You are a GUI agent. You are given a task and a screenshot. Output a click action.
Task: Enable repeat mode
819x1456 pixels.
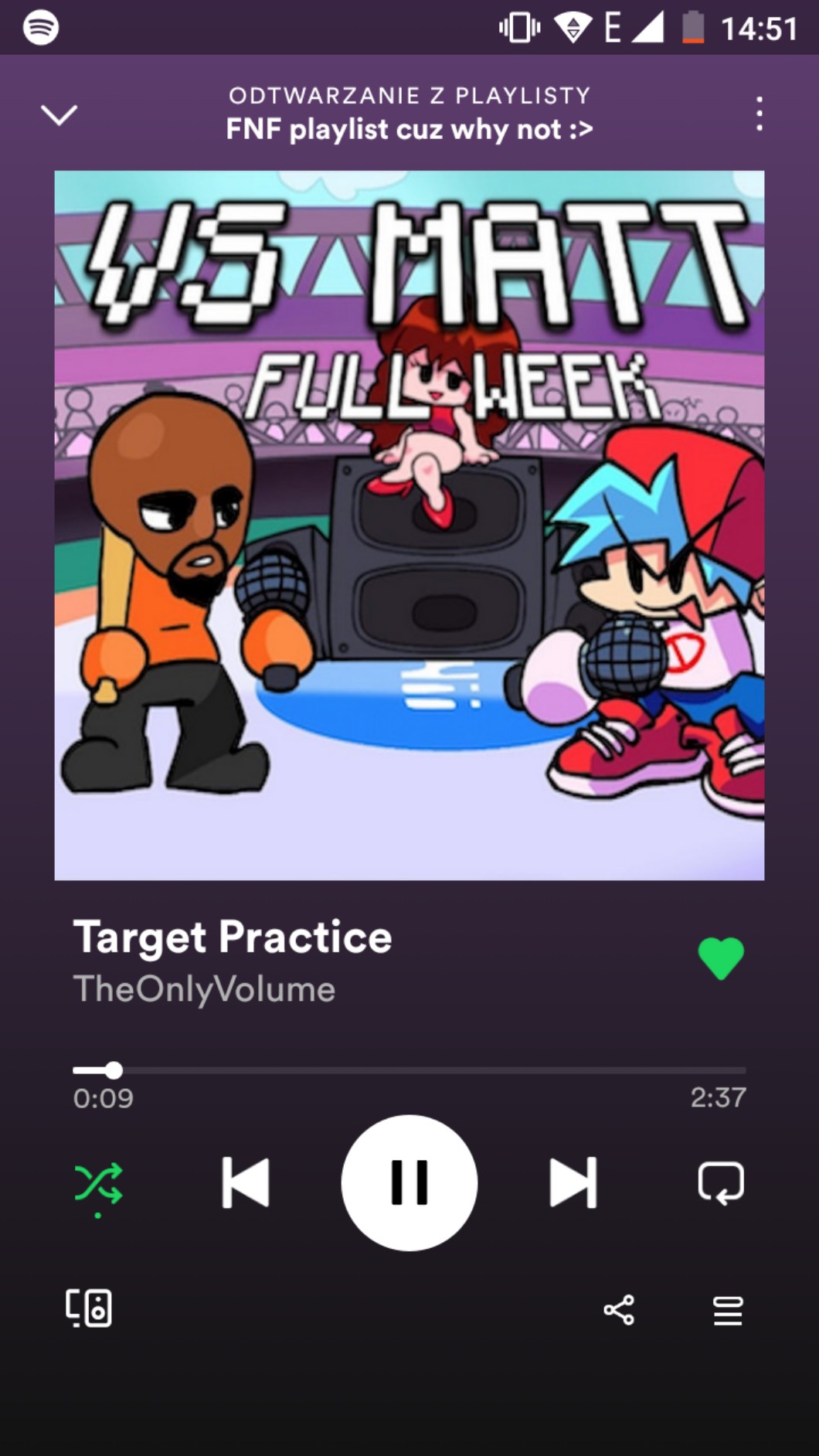(x=720, y=1183)
